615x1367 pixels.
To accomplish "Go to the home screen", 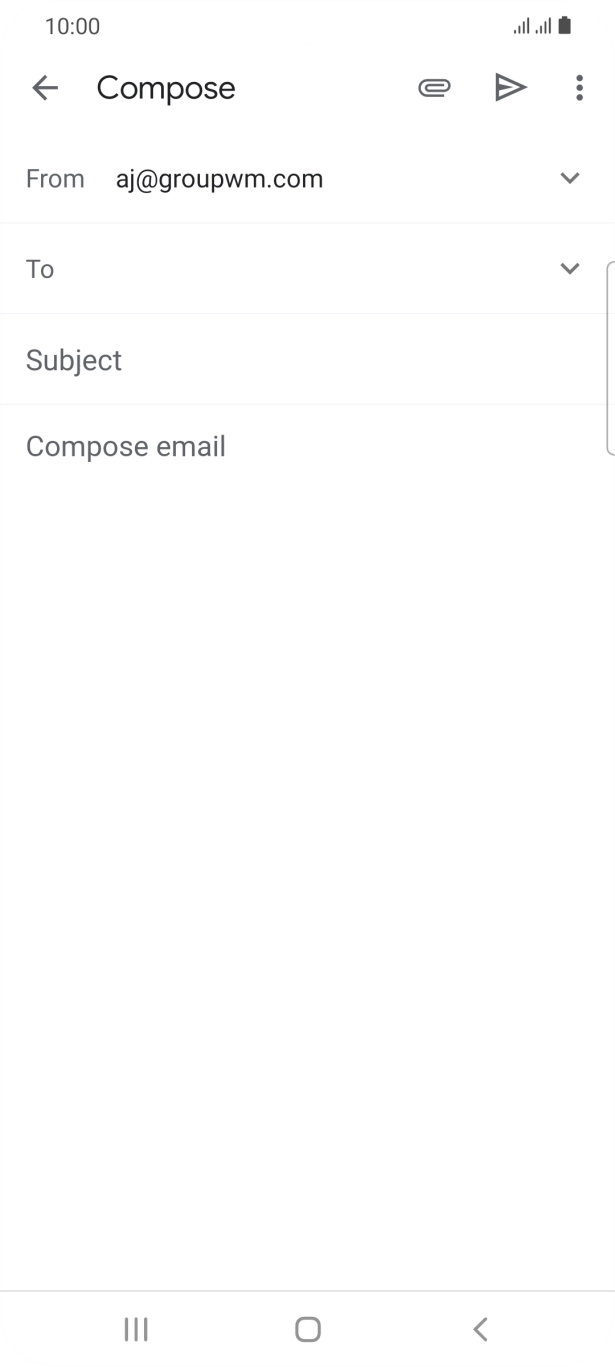I will point(308,1329).
